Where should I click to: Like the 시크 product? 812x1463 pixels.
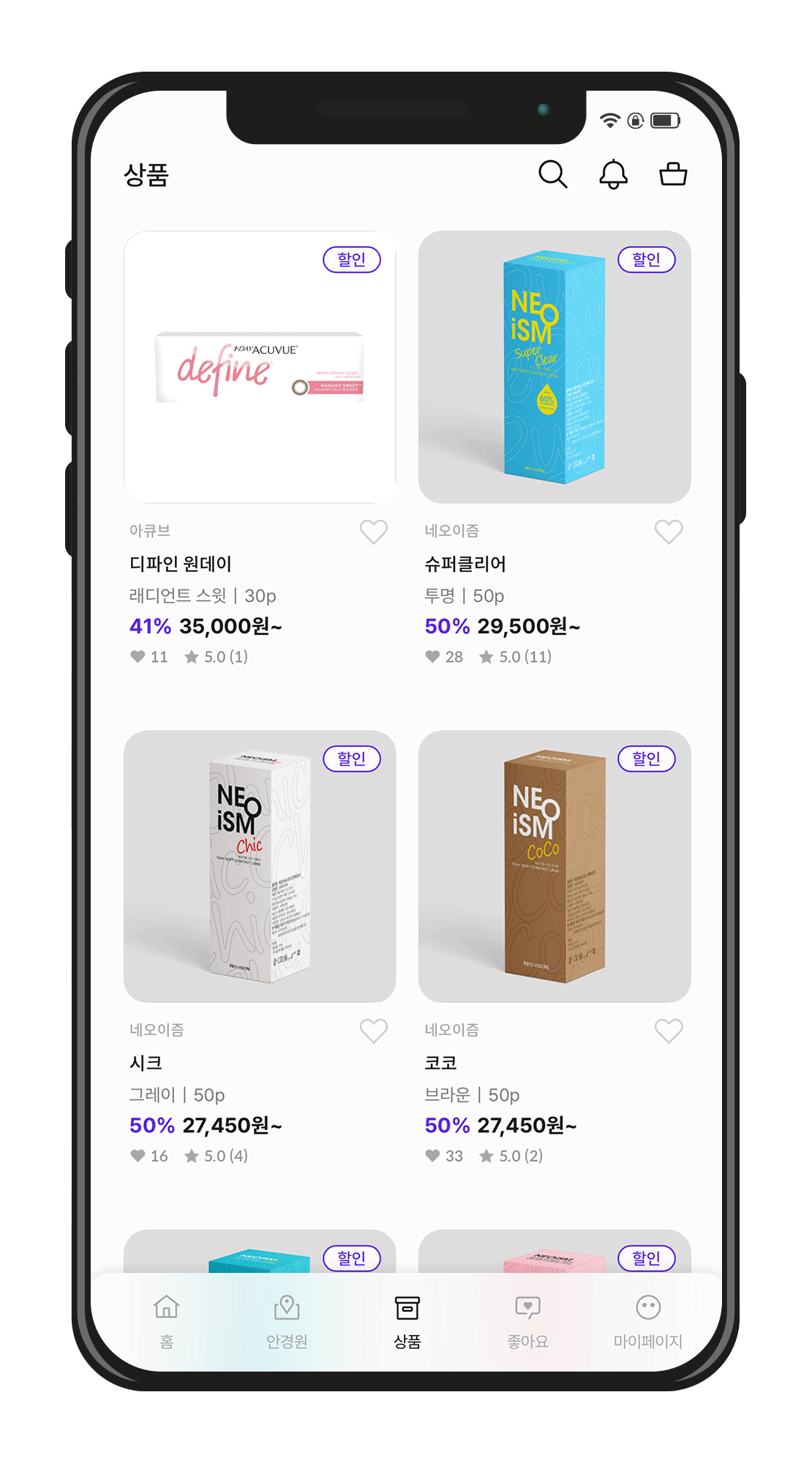[x=374, y=1031]
